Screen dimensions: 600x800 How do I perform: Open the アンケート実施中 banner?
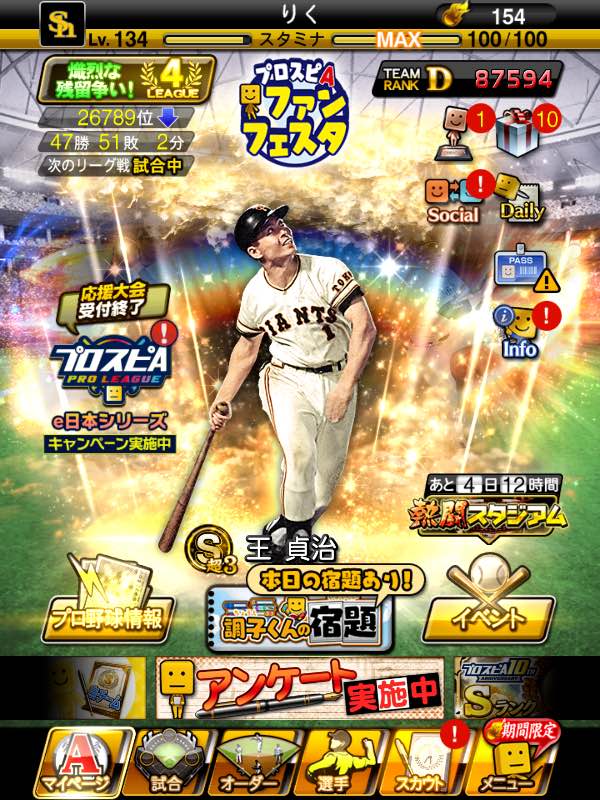click(301, 688)
